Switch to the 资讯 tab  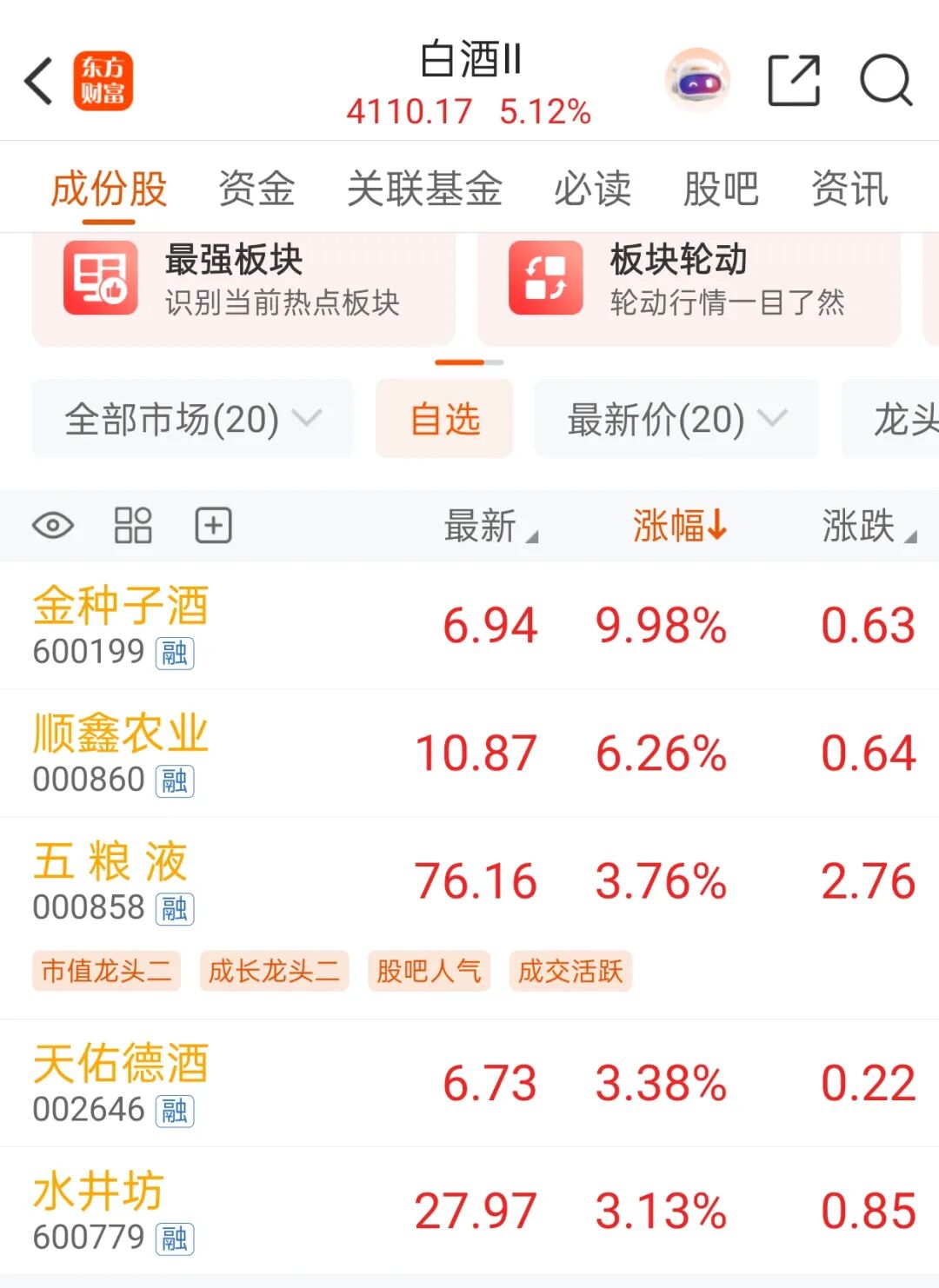[x=849, y=188]
